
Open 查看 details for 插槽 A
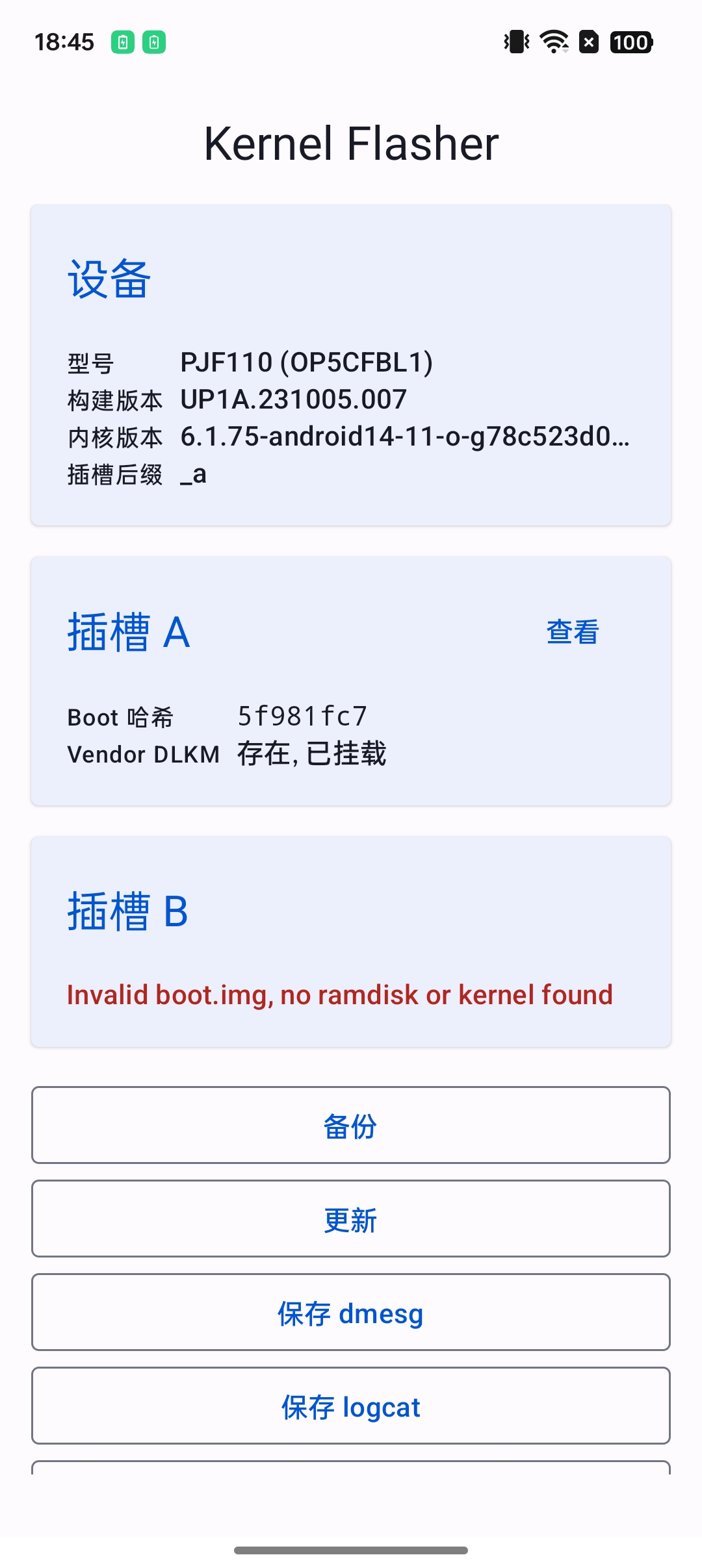[x=572, y=631]
